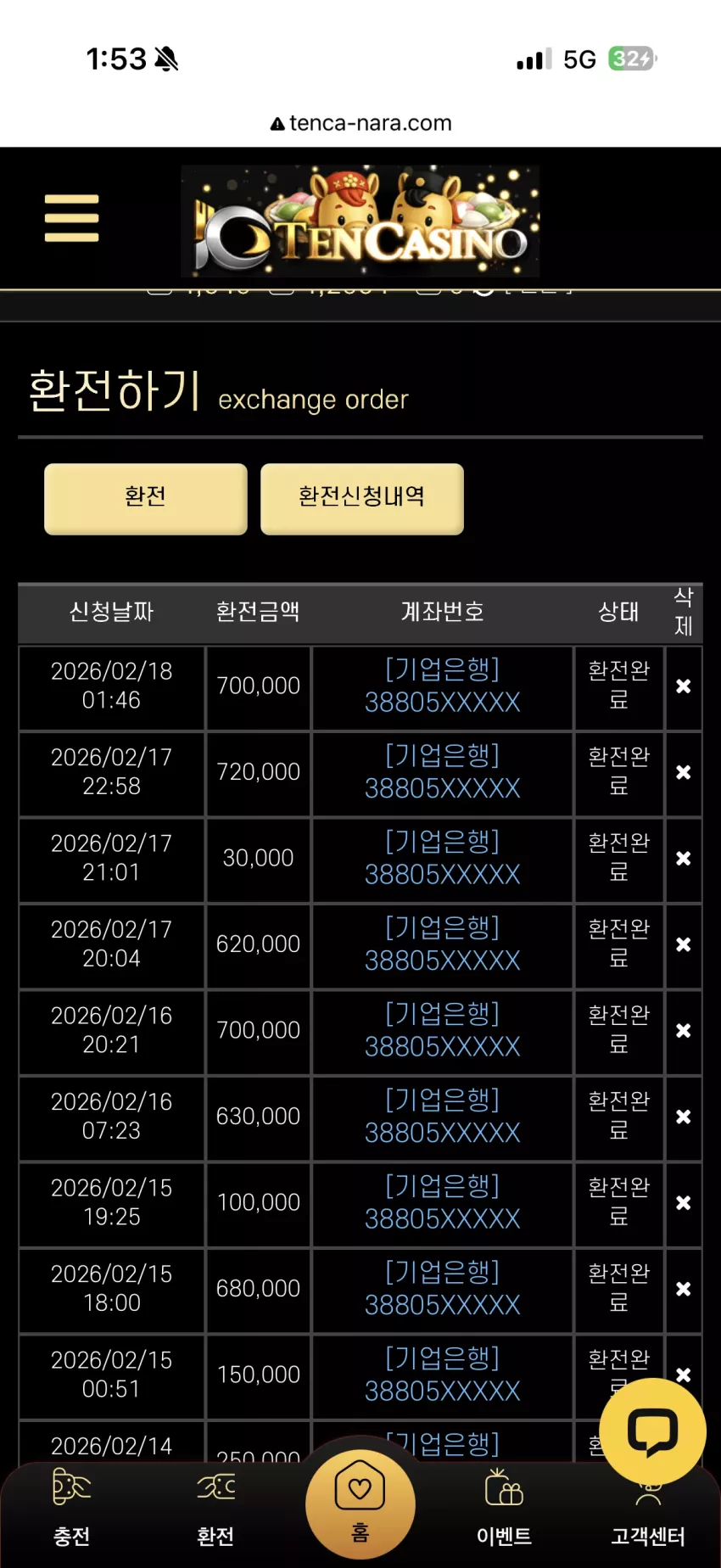
Task: Remove the 30,000 exchange entry
Action: click(684, 859)
